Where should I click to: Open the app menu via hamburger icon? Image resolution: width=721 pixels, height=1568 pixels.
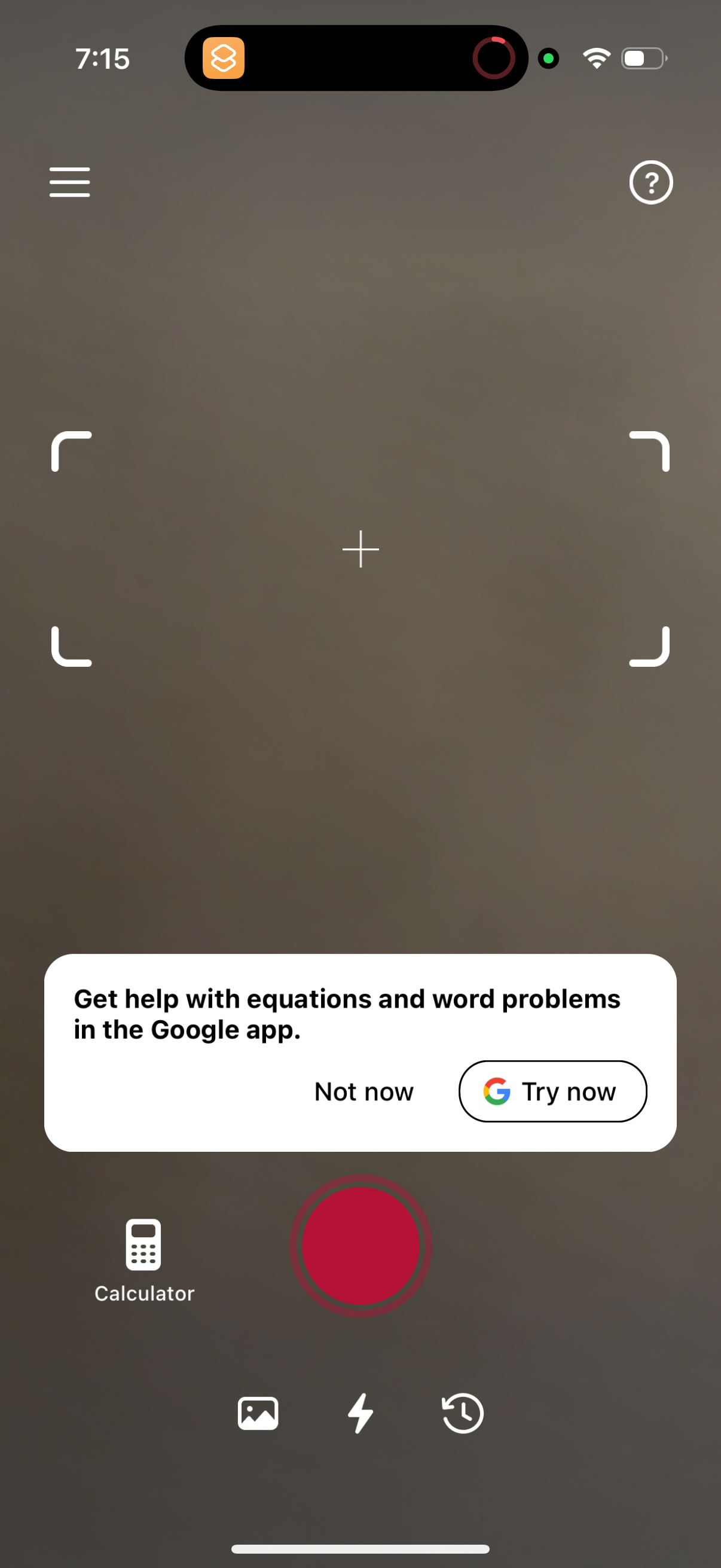pos(69,182)
